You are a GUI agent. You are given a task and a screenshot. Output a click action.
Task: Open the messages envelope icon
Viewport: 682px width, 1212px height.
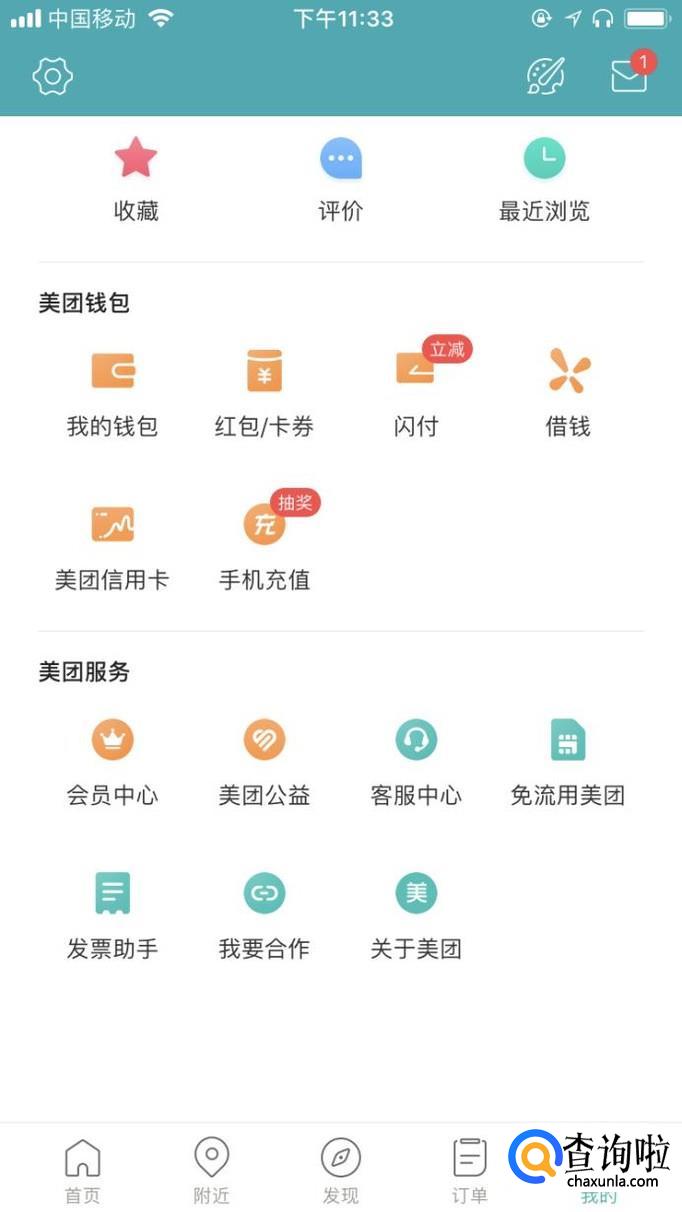629,75
